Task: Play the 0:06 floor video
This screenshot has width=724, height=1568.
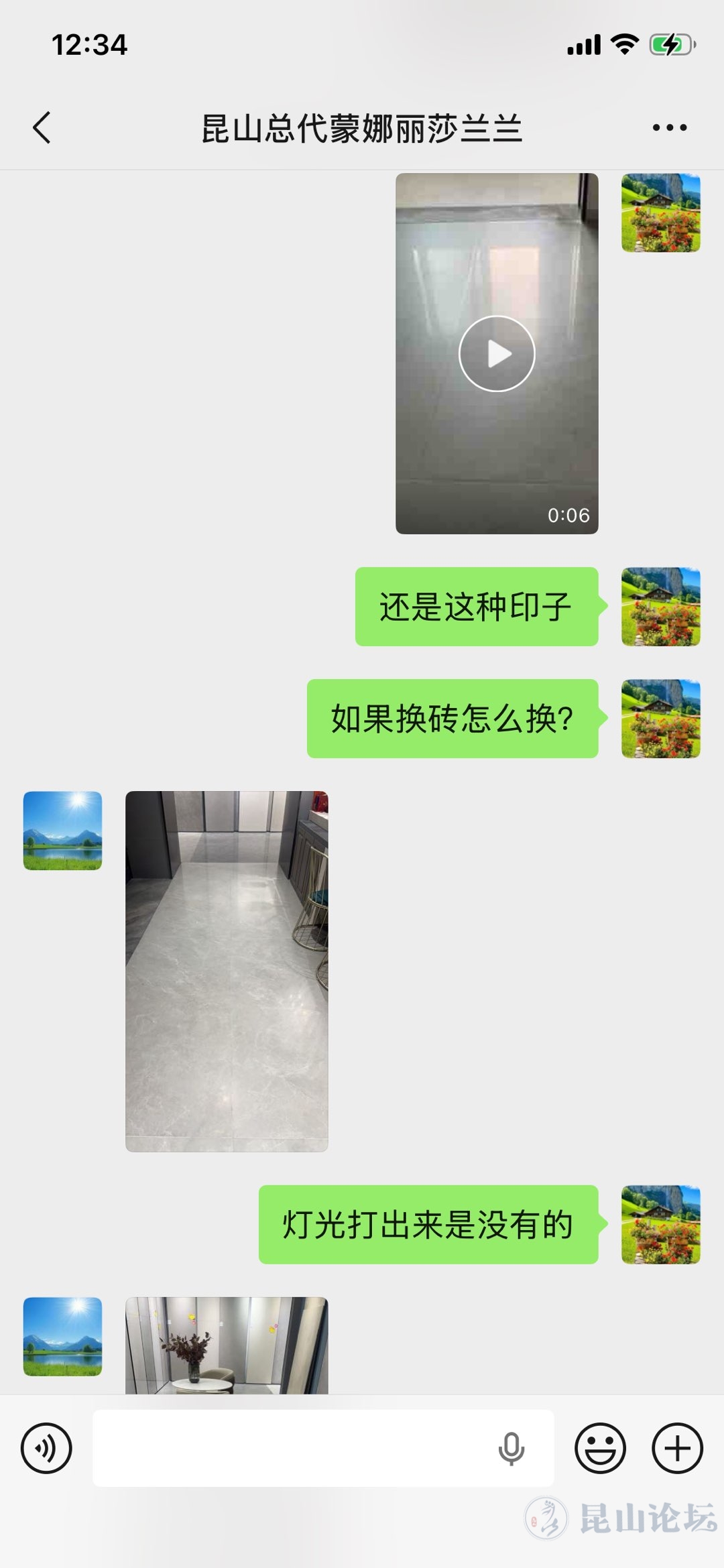Action: [x=497, y=354]
